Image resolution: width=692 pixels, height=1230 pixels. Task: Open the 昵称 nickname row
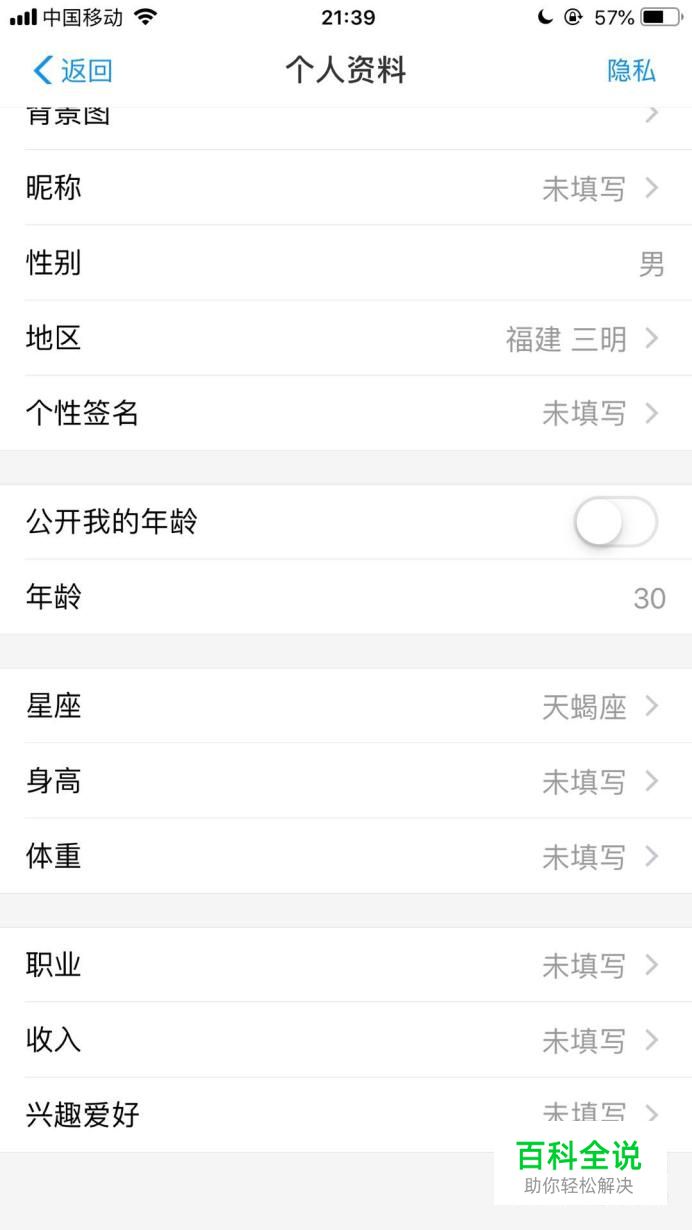coord(346,188)
